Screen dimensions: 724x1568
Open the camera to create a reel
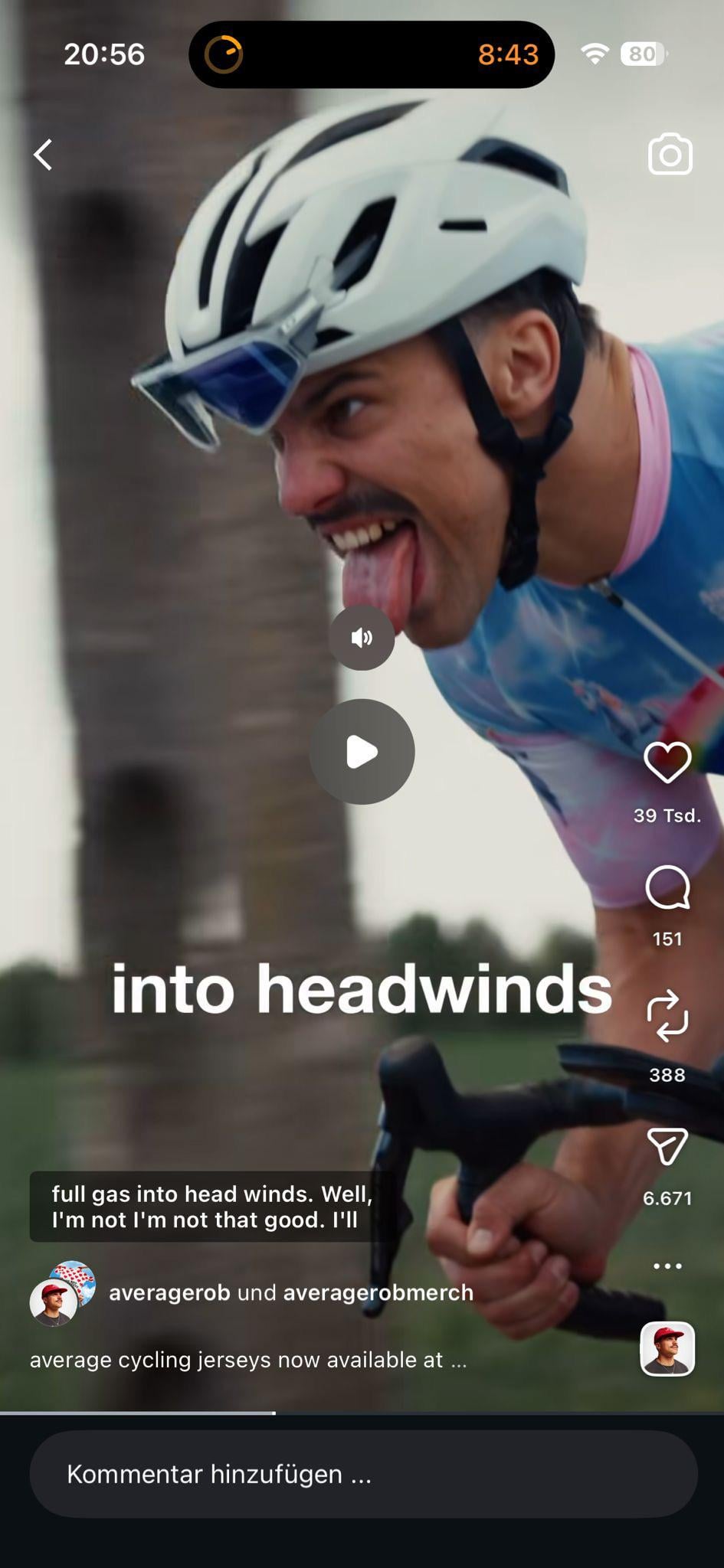(670, 155)
